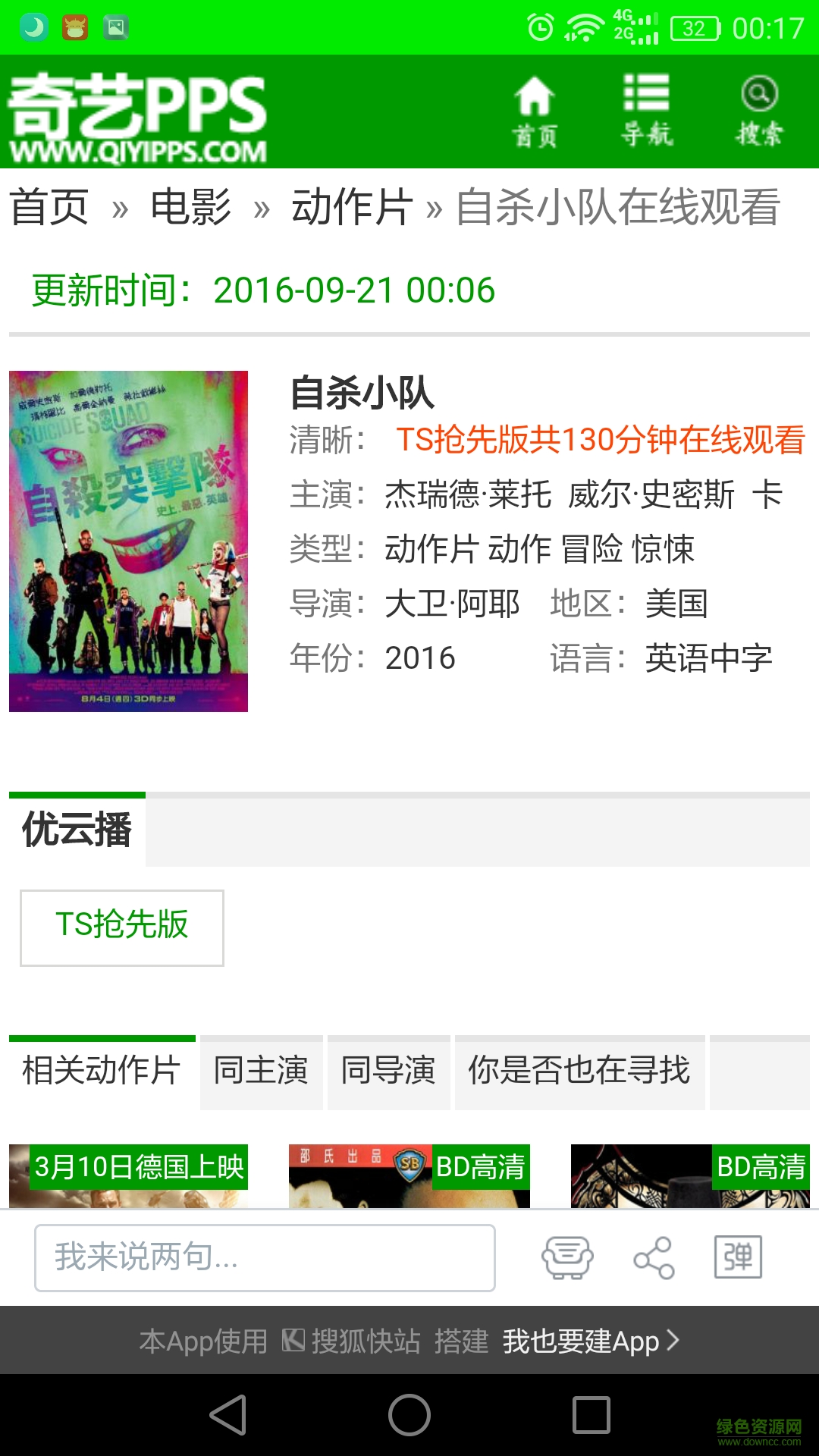
Task: Tap the 搜狐快站 icon in the footer bar
Action: (x=290, y=1342)
